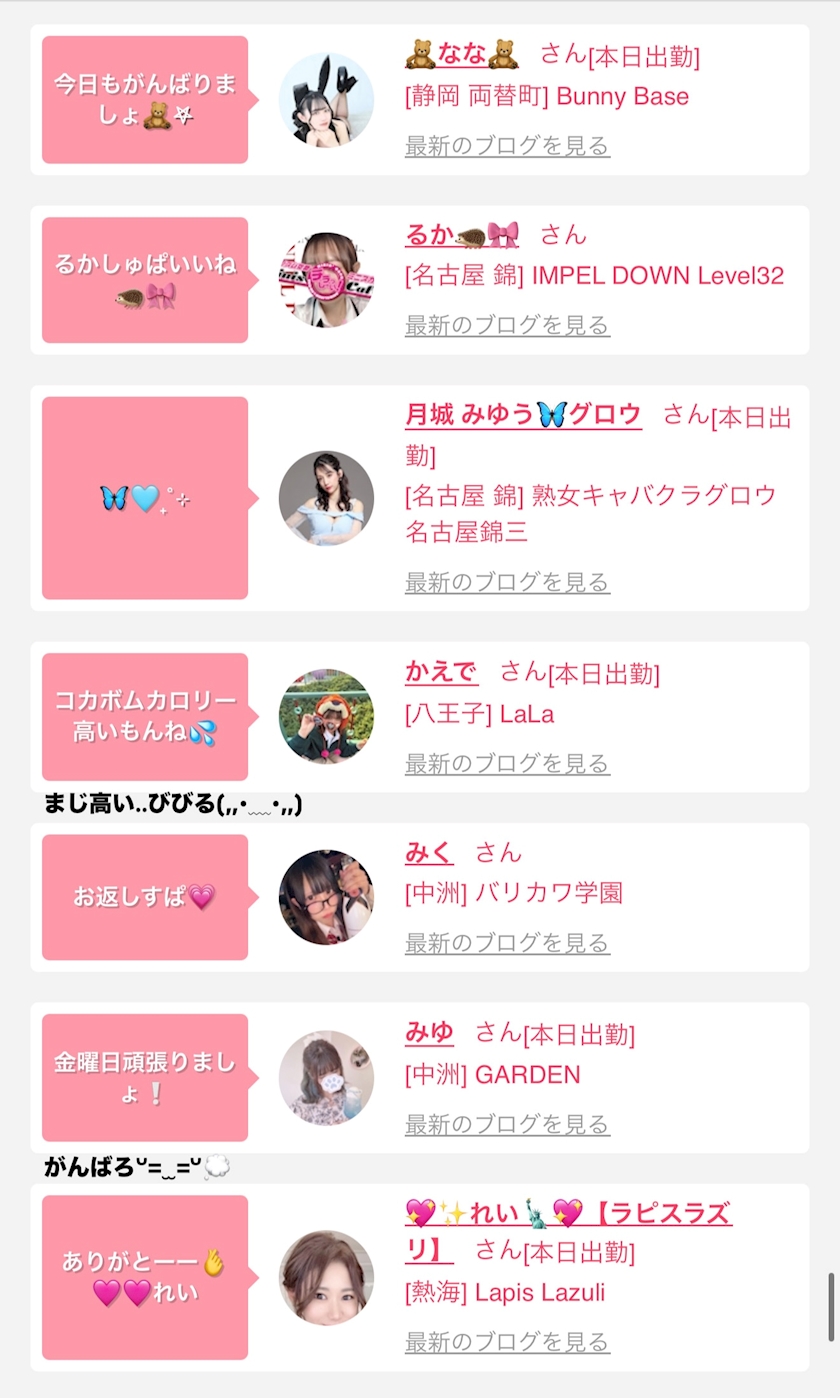Open みゆ's profile name link
This screenshot has width=840, height=1398.
[x=429, y=1033]
